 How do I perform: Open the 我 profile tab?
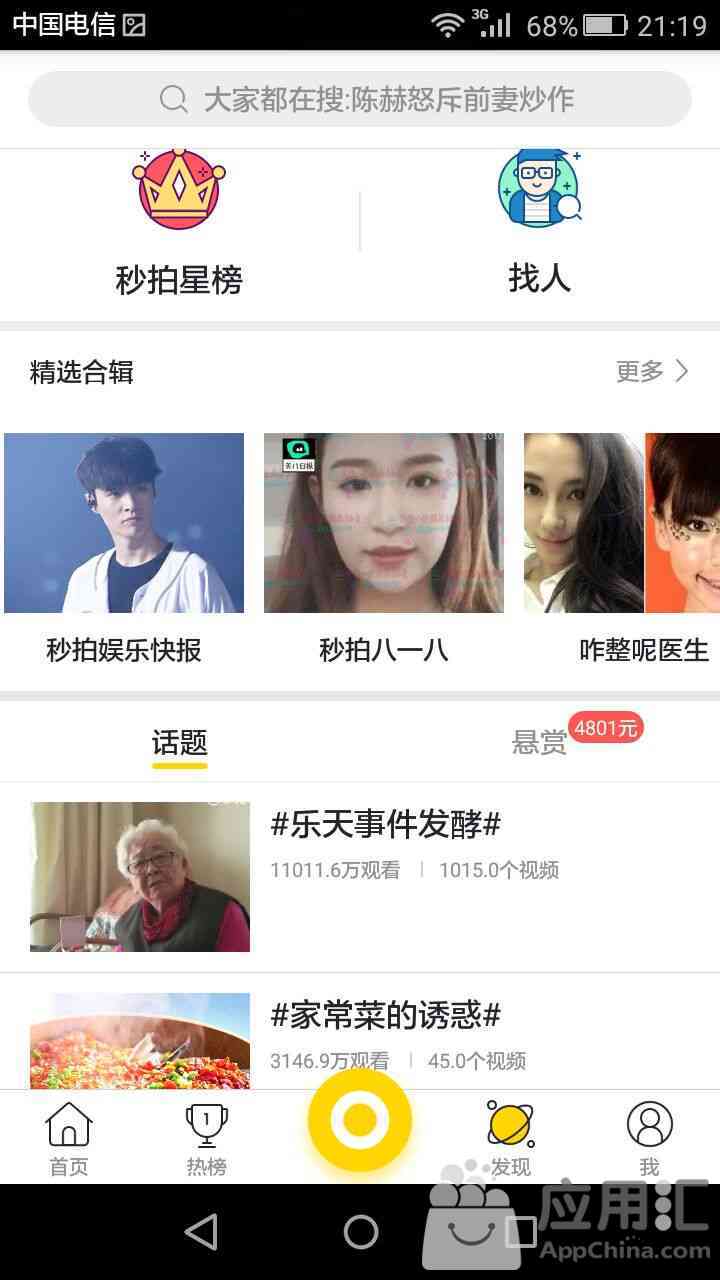click(649, 1137)
